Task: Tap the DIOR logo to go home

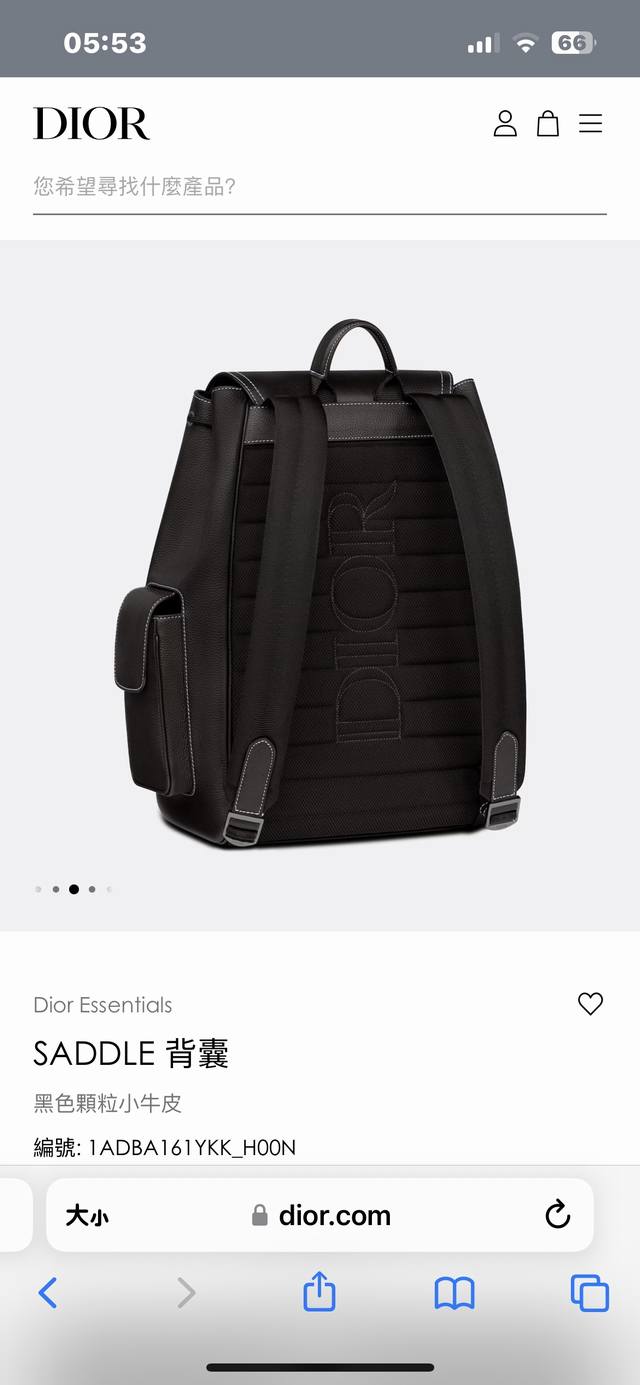Action: 91,124
